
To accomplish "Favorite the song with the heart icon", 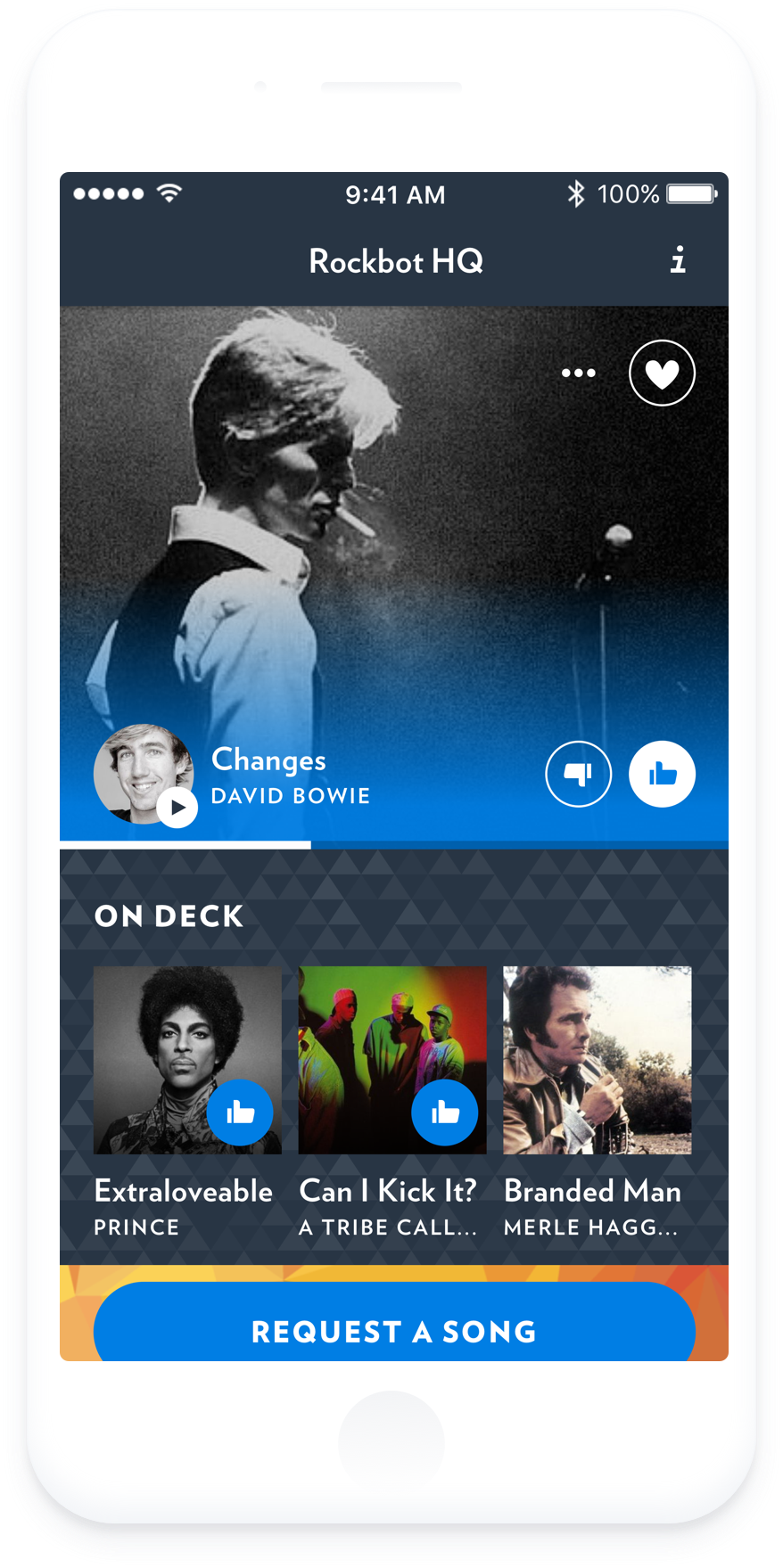I will click(x=662, y=374).
